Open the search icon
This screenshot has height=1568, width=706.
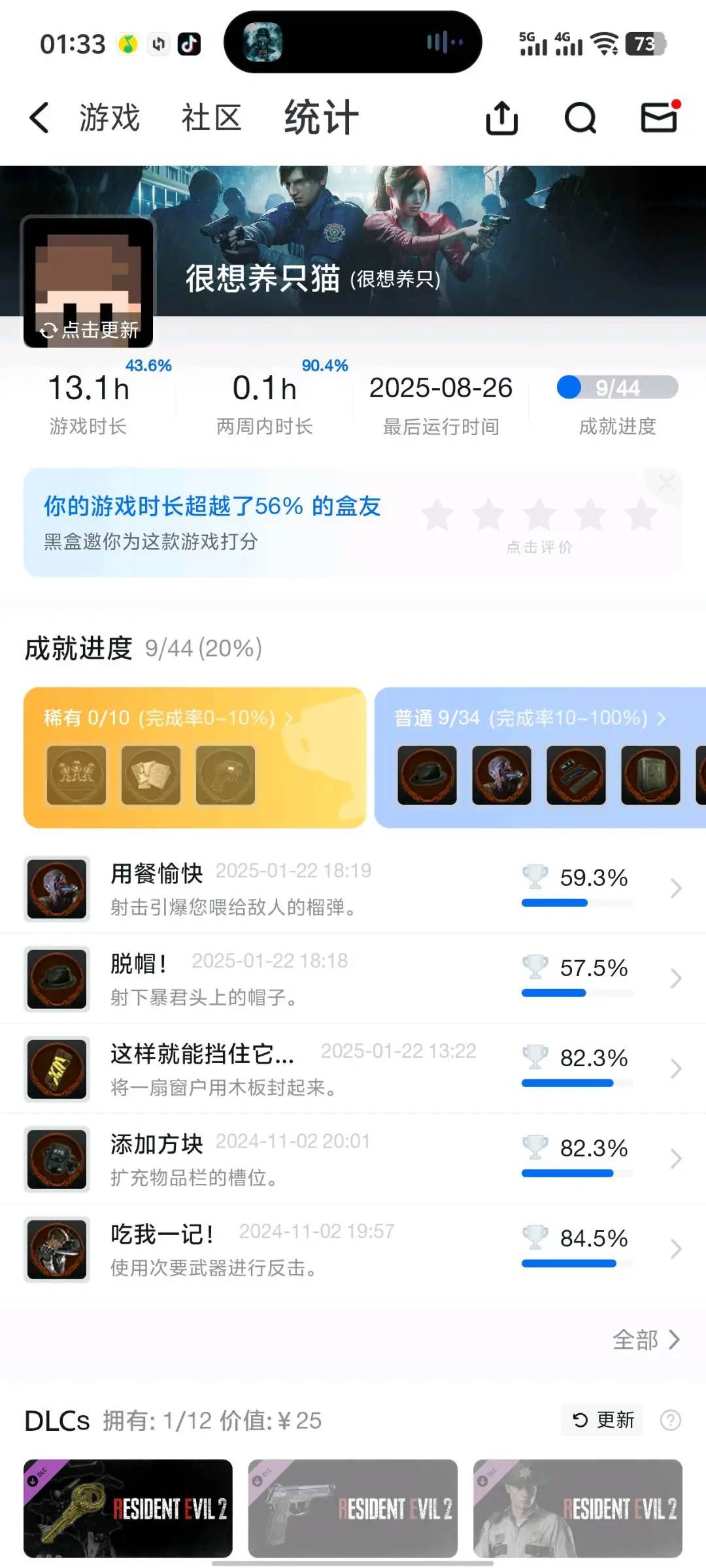[580, 118]
